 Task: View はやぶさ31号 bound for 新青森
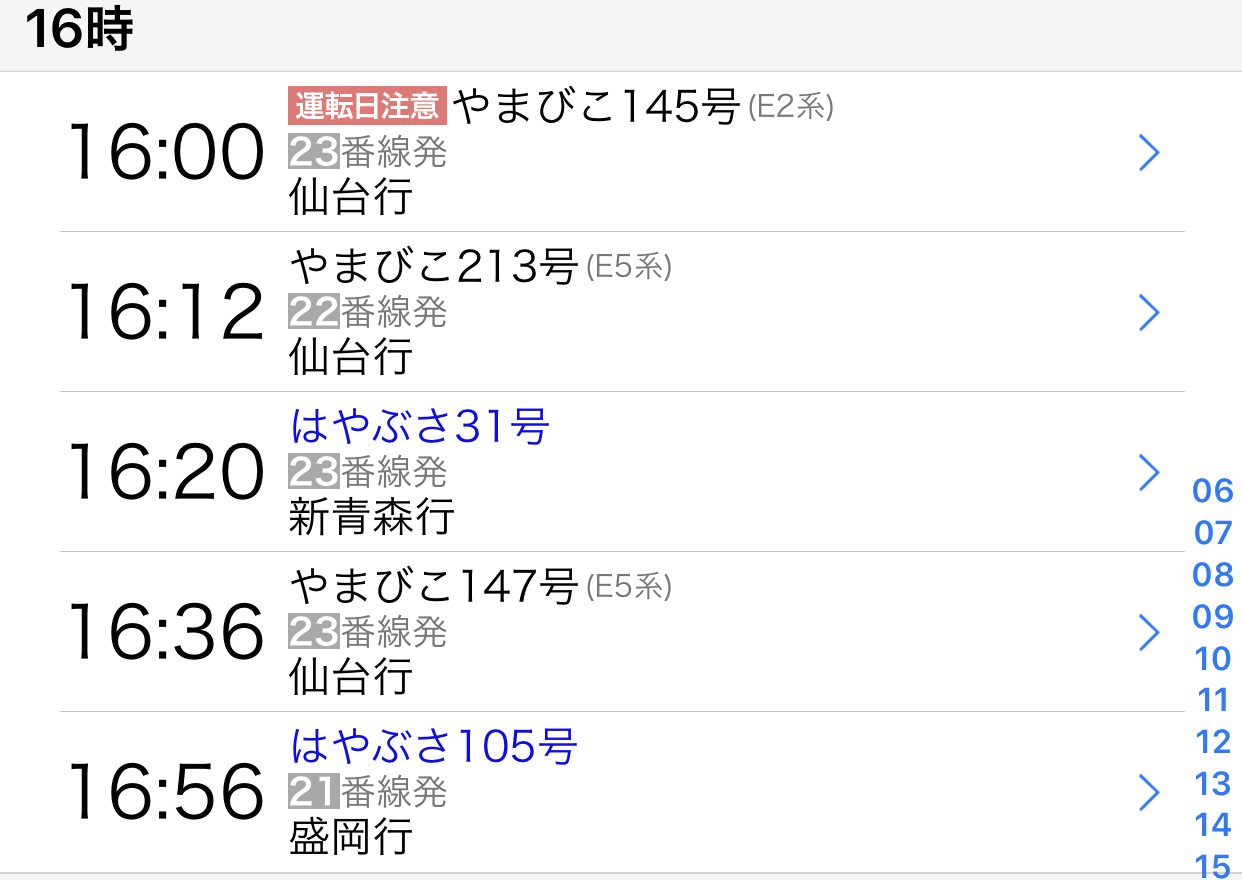pos(620,472)
